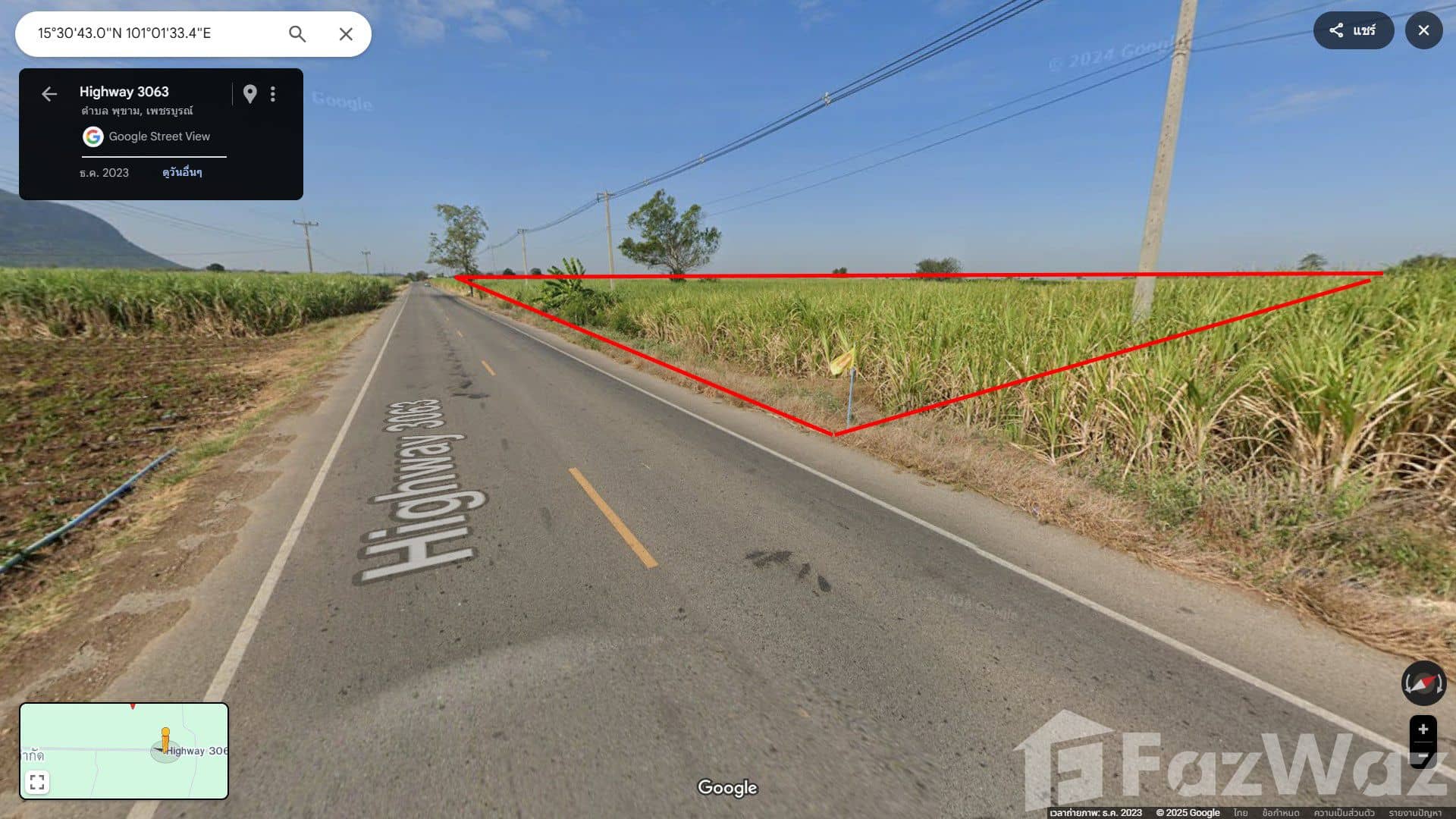This screenshot has height=819, width=1456.
Task: Zoom in with the plus button
Action: (x=1423, y=729)
